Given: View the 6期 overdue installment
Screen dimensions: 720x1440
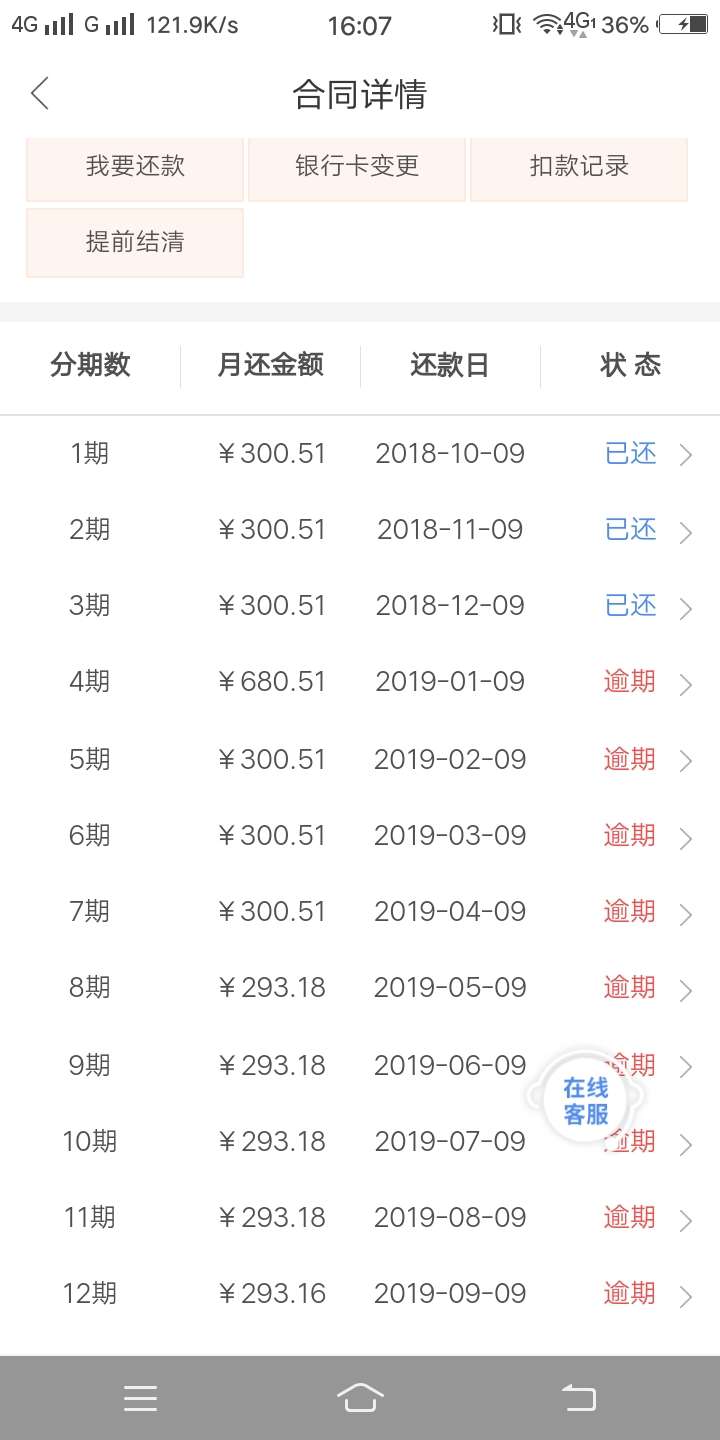Looking at the screenshot, I should click(360, 836).
